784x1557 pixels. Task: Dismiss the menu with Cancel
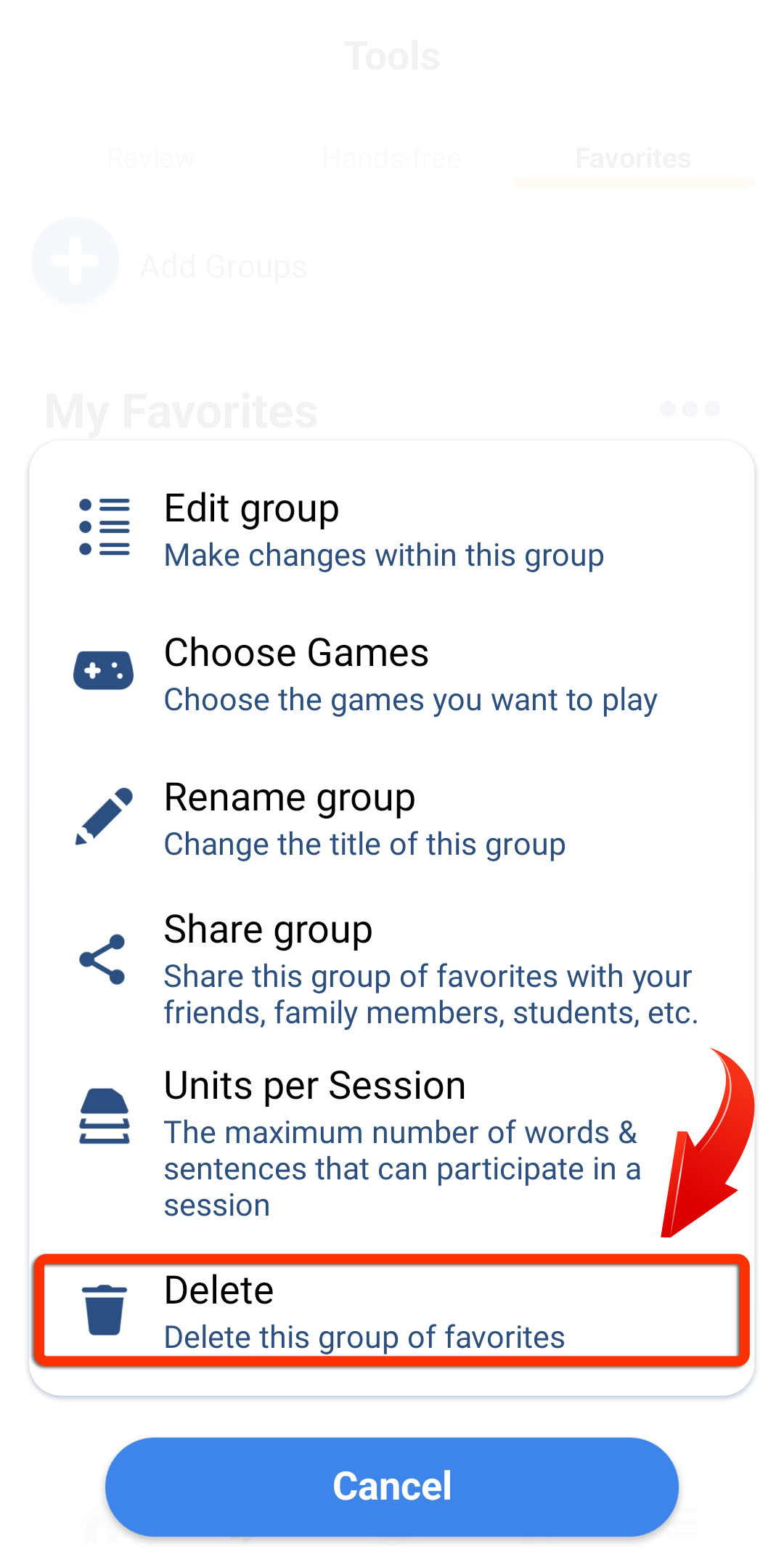click(392, 1486)
